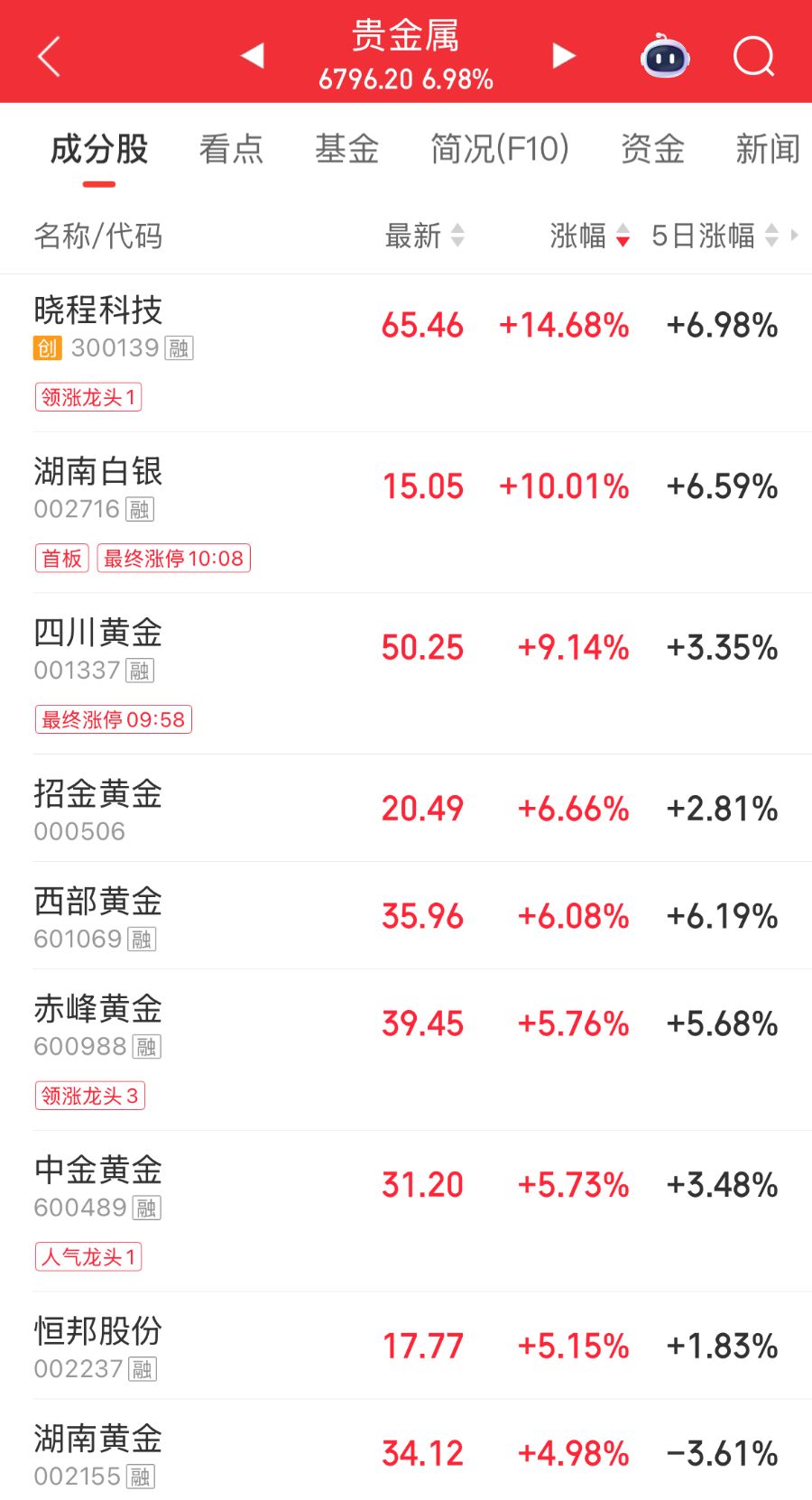Click the right arrow to view next sector
The width and height of the screenshot is (812, 1500).
click(563, 56)
